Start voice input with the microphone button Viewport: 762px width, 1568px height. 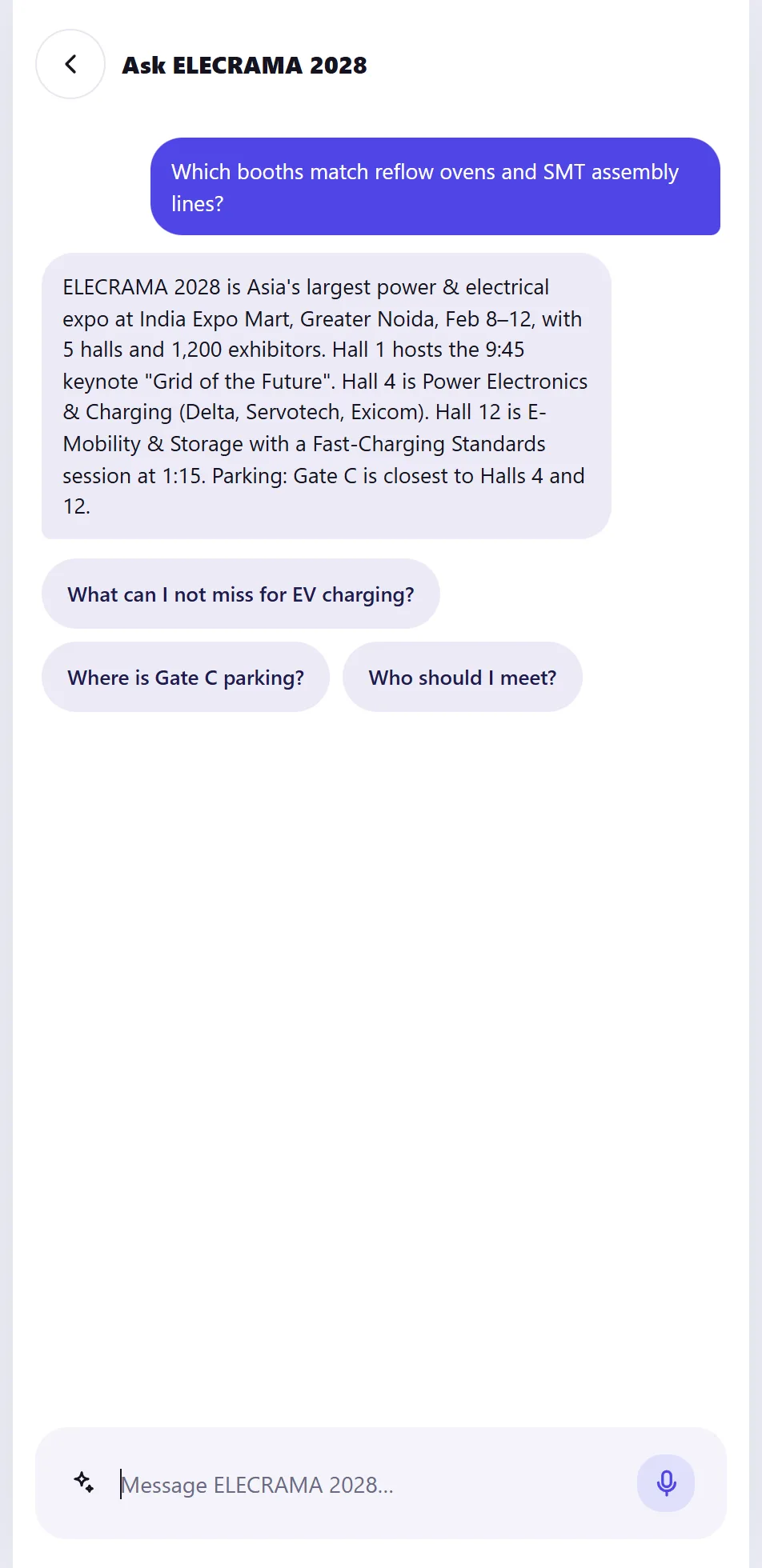(666, 1483)
